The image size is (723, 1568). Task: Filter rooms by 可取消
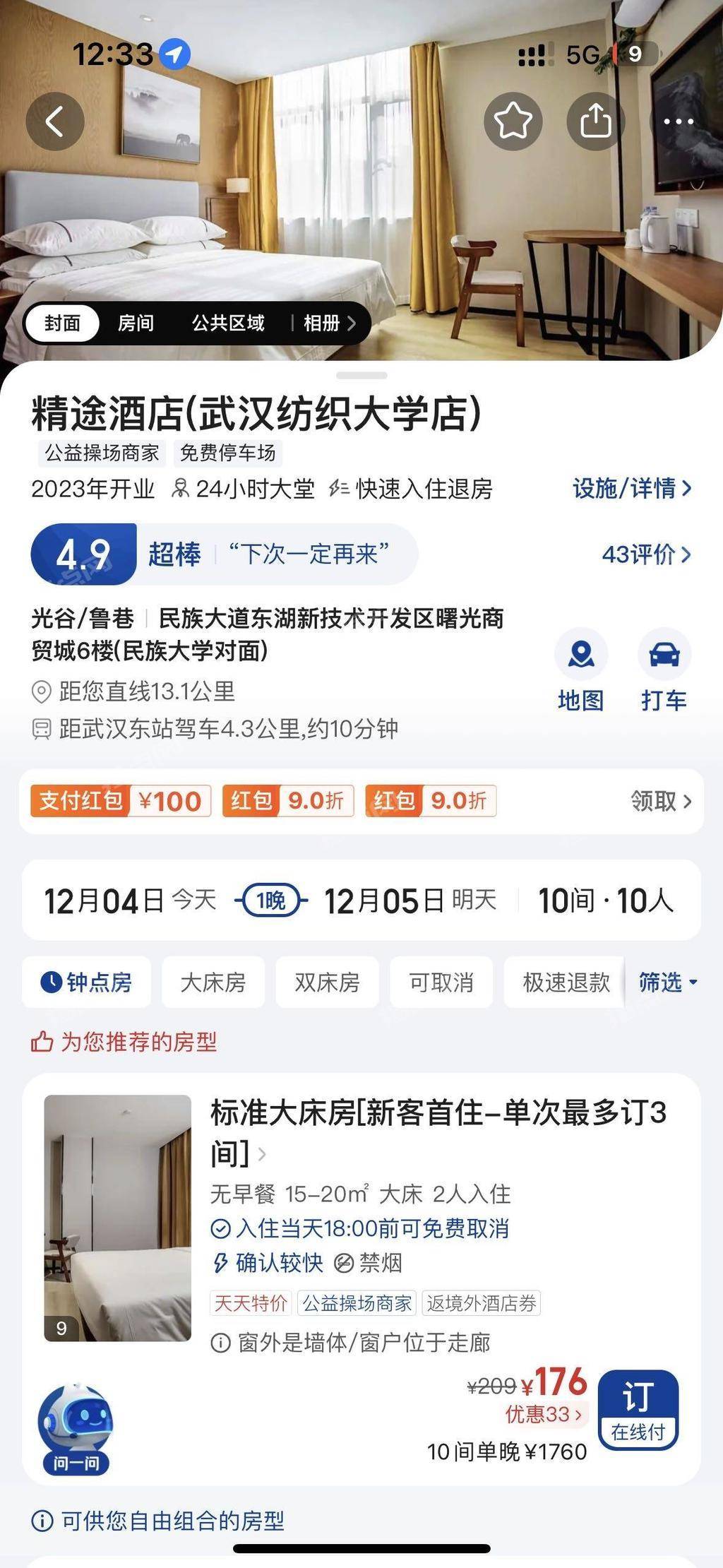click(441, 982)
